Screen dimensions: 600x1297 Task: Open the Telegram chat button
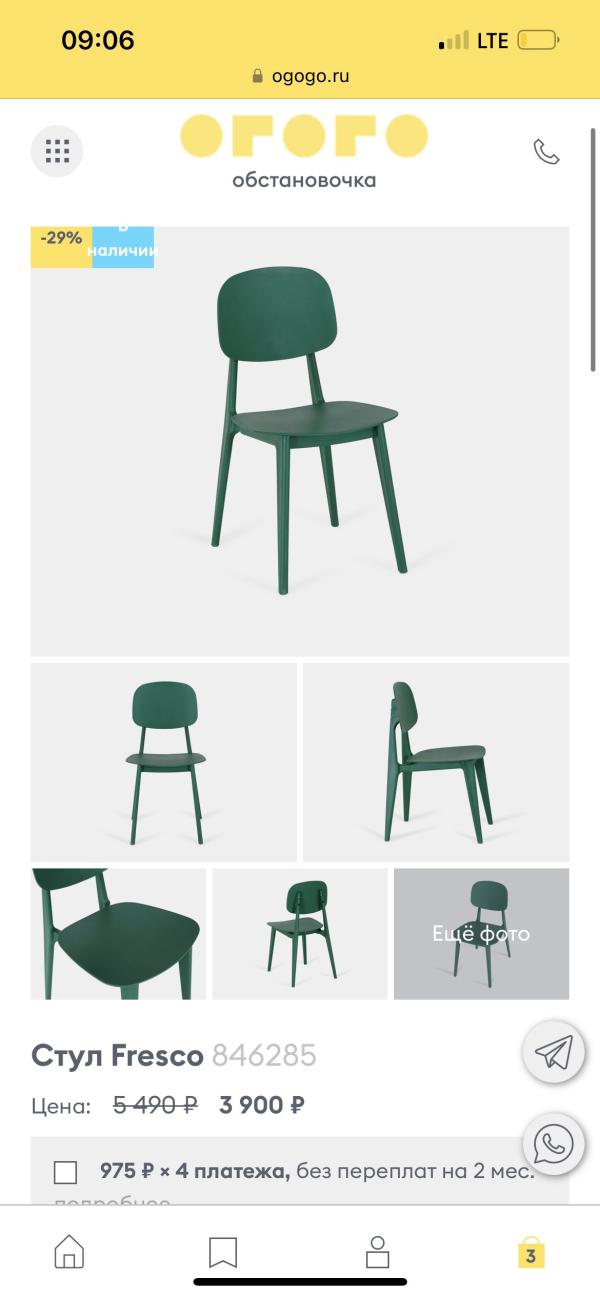point(553,1051)
